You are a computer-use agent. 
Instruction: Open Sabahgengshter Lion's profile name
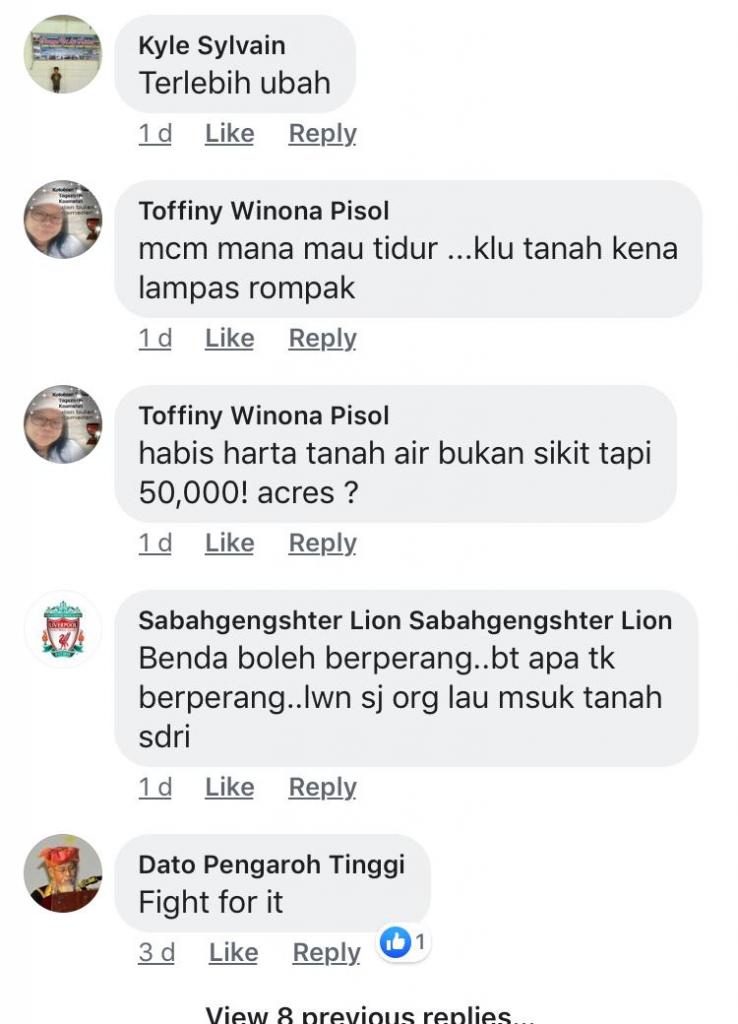[x=405, y=620]
